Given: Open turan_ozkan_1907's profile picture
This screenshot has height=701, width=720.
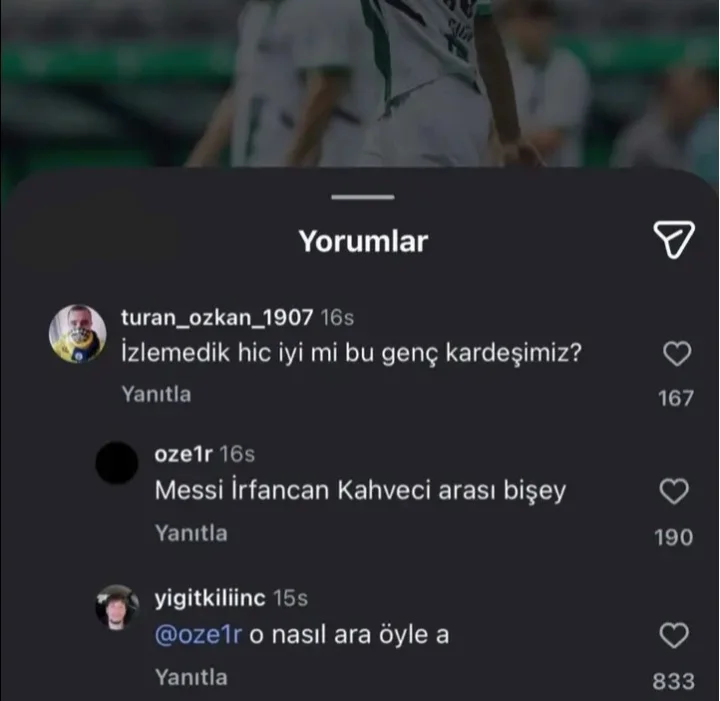Looking at the screenshot, I should (x=77, y=333).
